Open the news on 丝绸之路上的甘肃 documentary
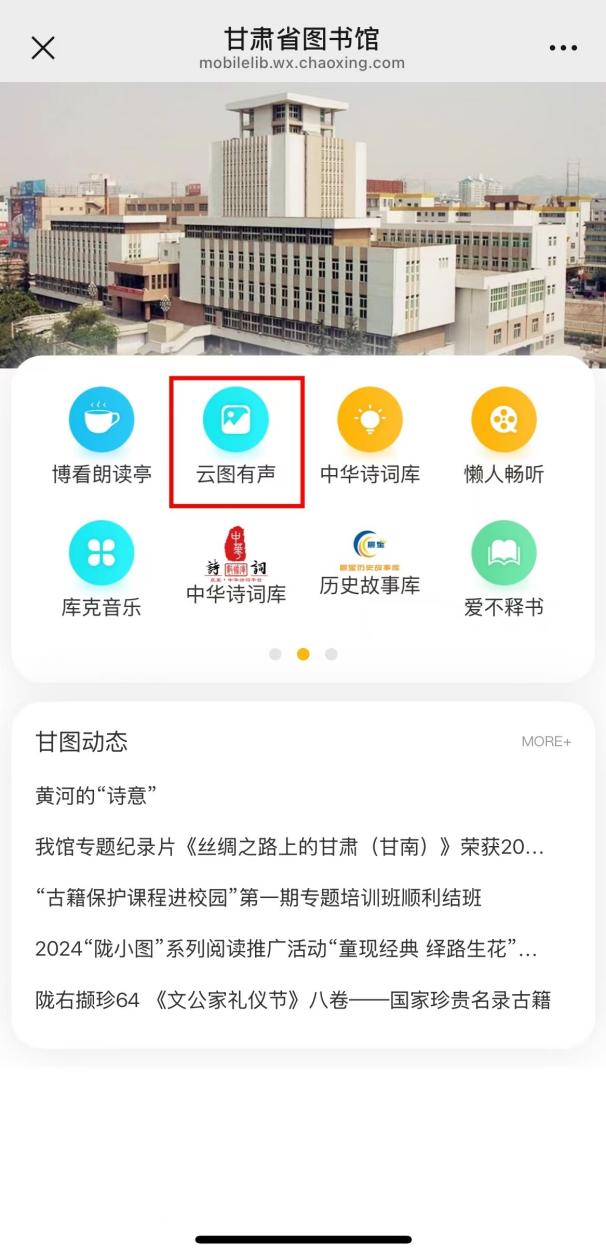This screenshot has height=1256, width=606. 290,847
